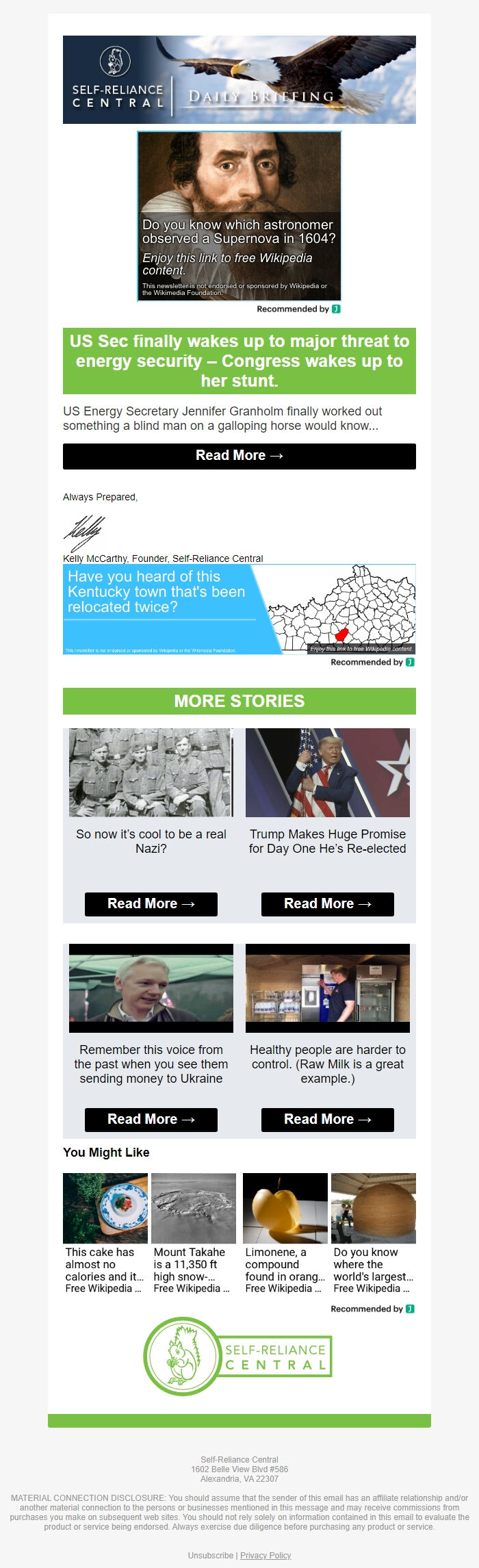Image resolution: width=479 pixels, height=1568 pixels.
Task: Open the Trump hugging flag story image
Action: [327, 772]
